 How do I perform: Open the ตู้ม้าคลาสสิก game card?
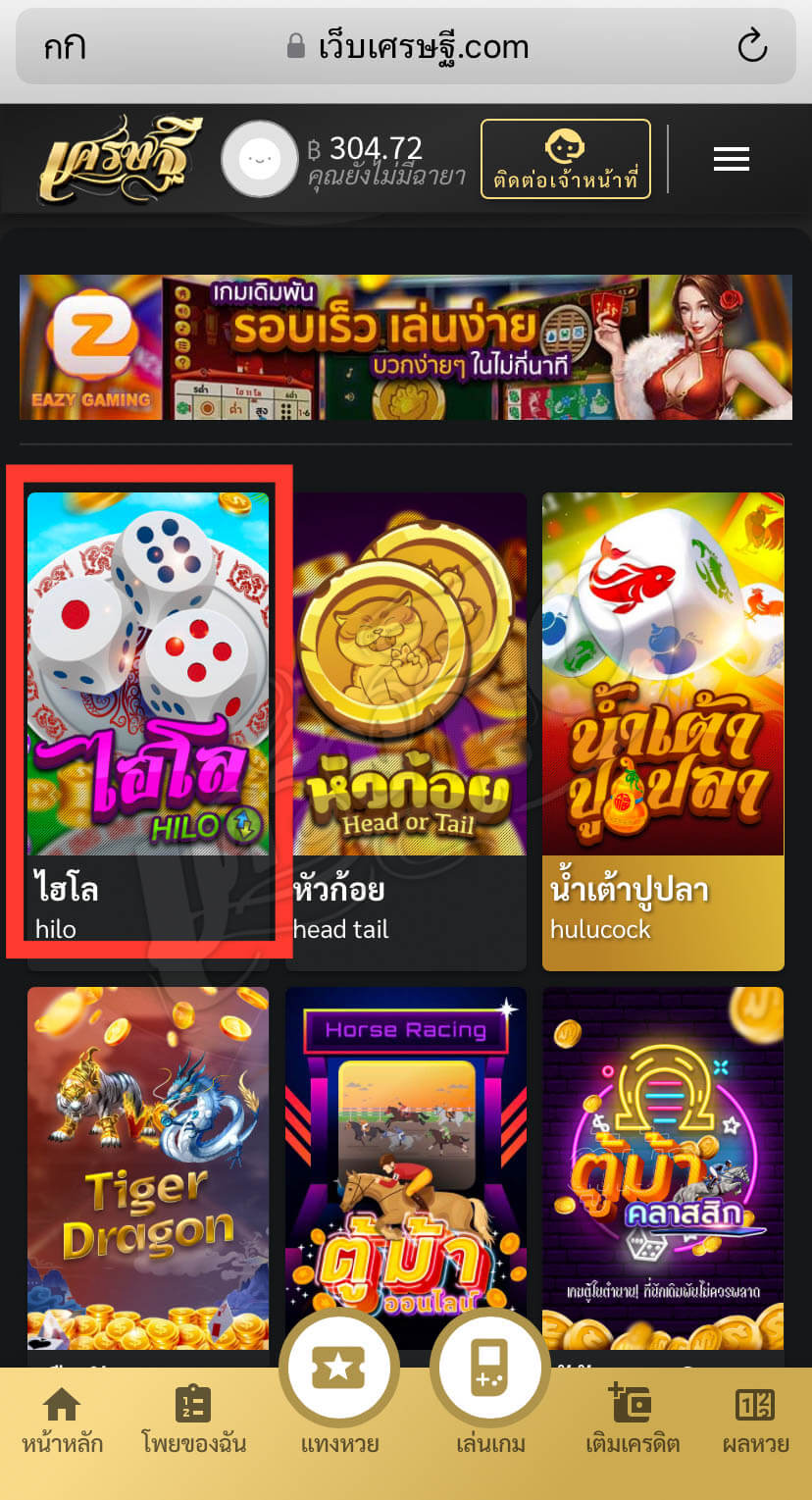(x=663, y=1167)
